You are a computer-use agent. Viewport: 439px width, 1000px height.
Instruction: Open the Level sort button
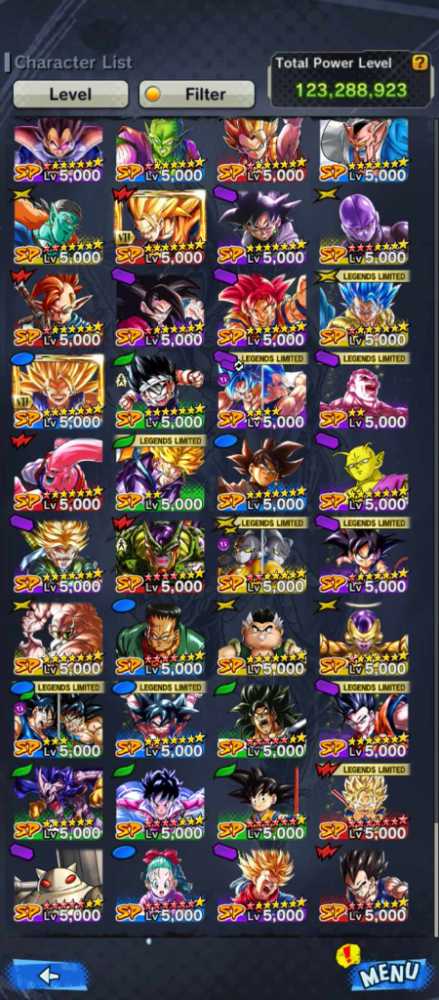point(70,94)
